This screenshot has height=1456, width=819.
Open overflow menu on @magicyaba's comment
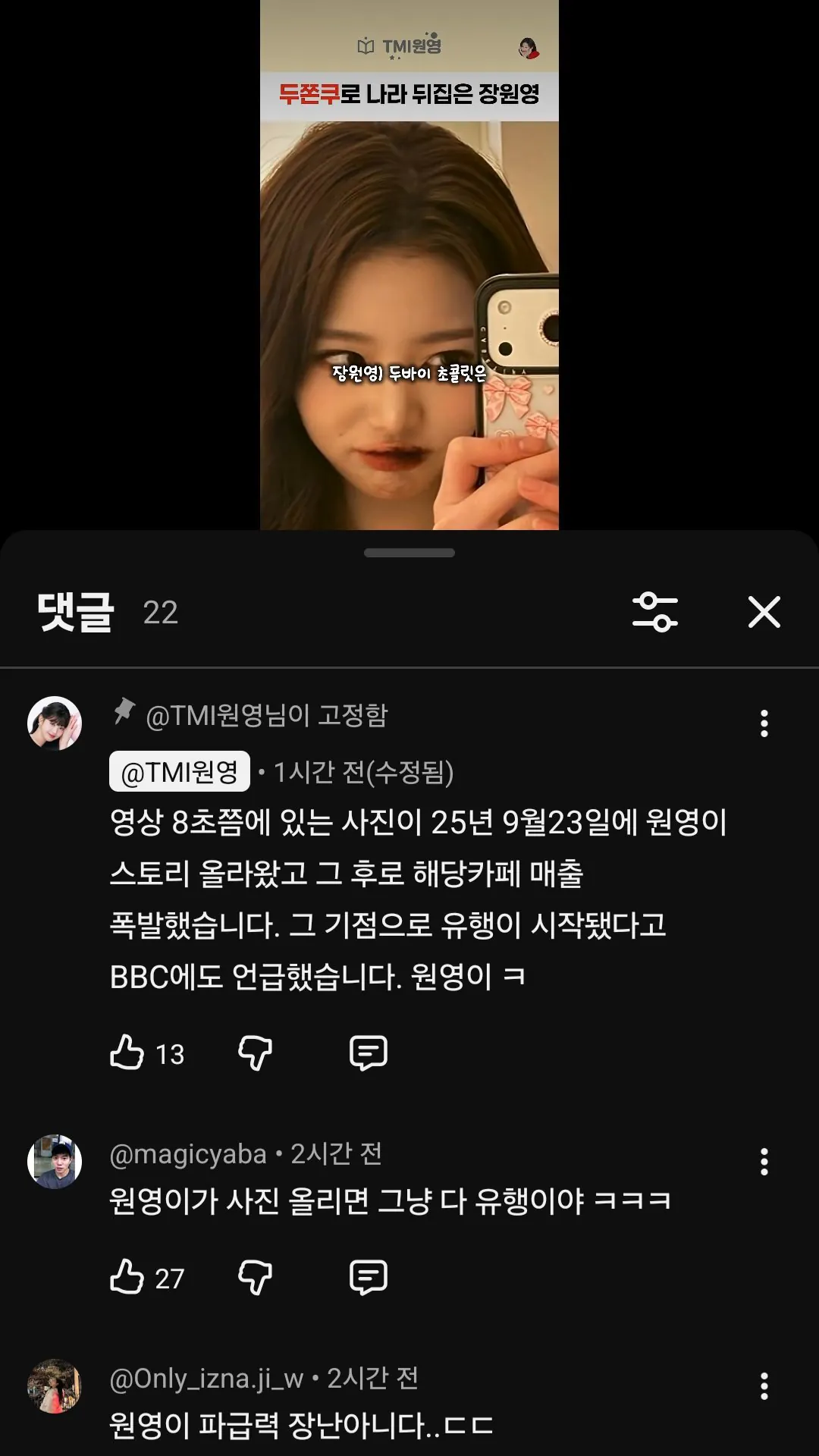coord(764,1162)
